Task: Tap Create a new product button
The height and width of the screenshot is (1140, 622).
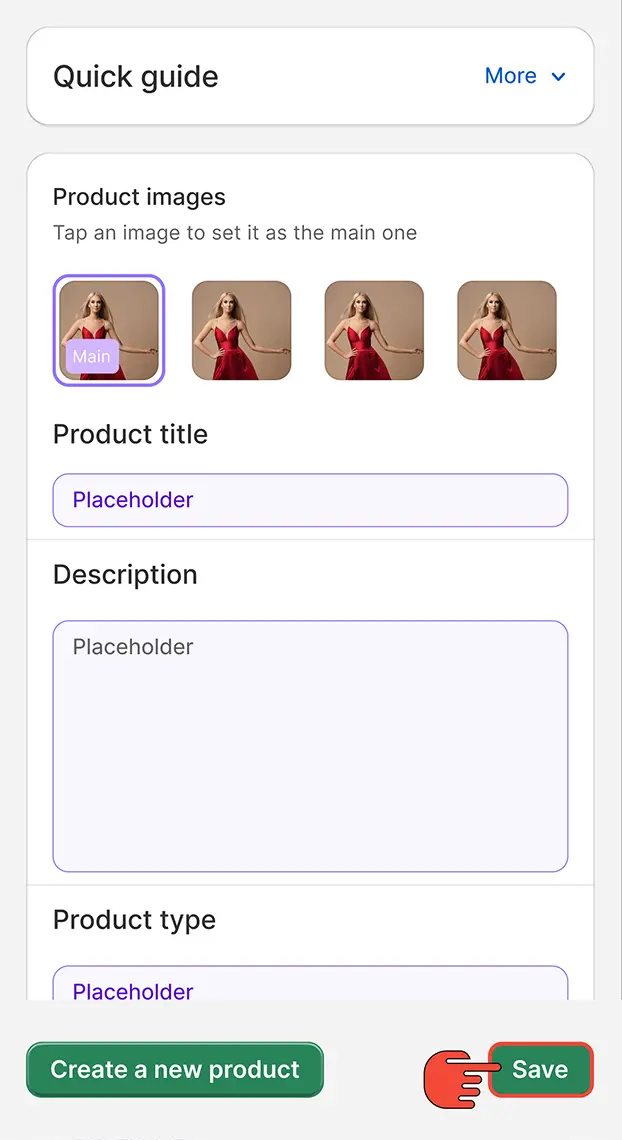Action: click(x=175, y=1070)
